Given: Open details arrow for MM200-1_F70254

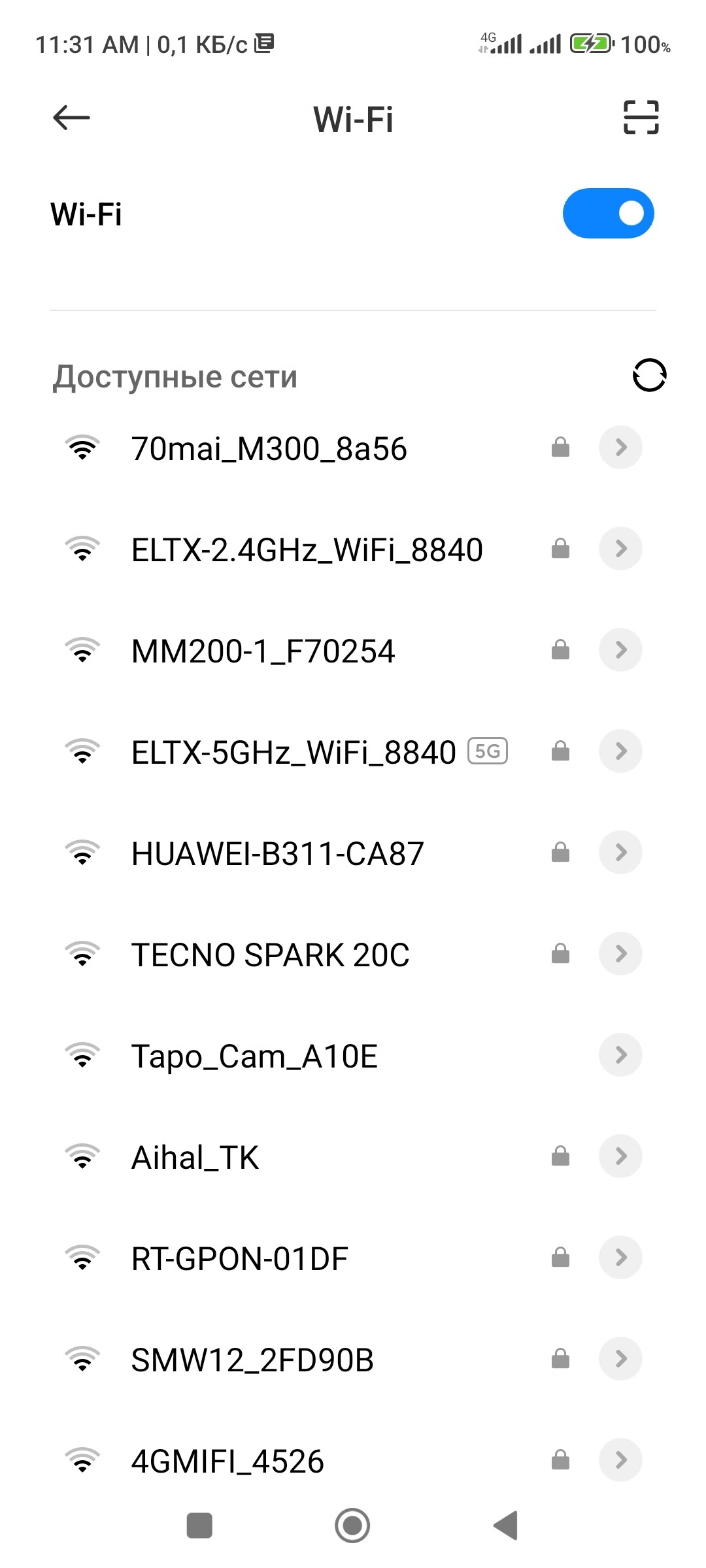Looking at the screenshot, I should point(620,650).
